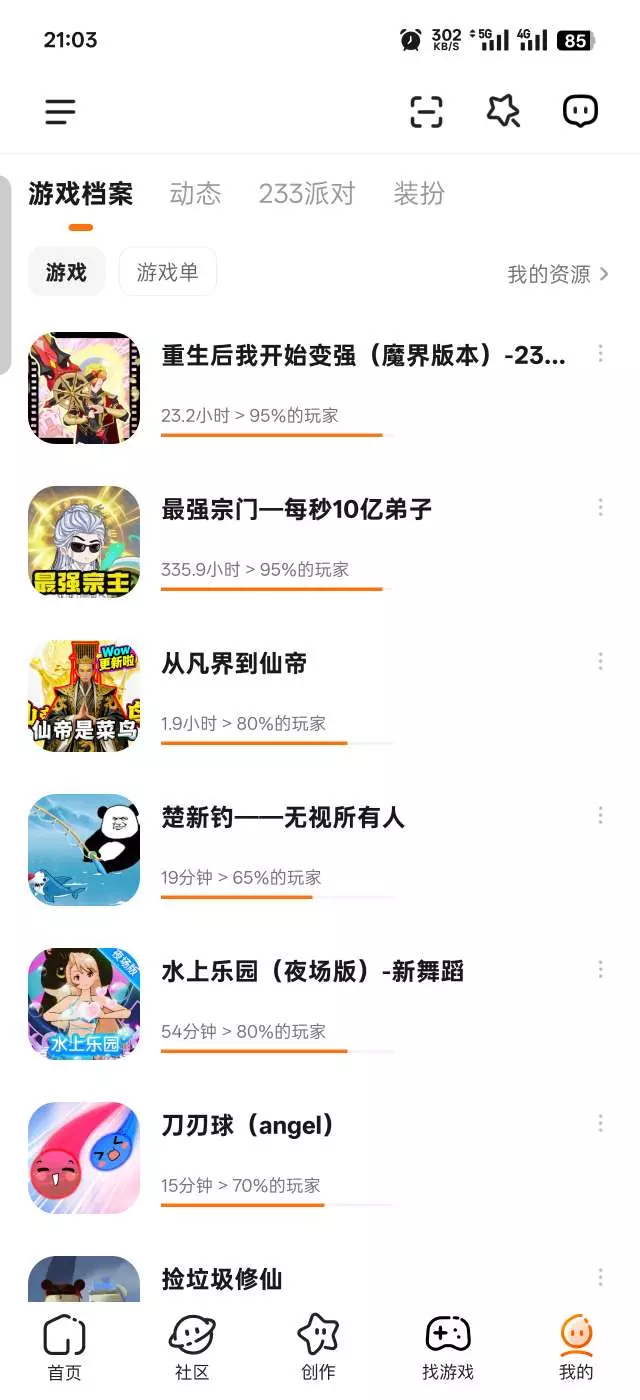Screen dimensions: 640x1400
Task: Tap the 最强宗门 game row
Action: click(x=296, y=510)
